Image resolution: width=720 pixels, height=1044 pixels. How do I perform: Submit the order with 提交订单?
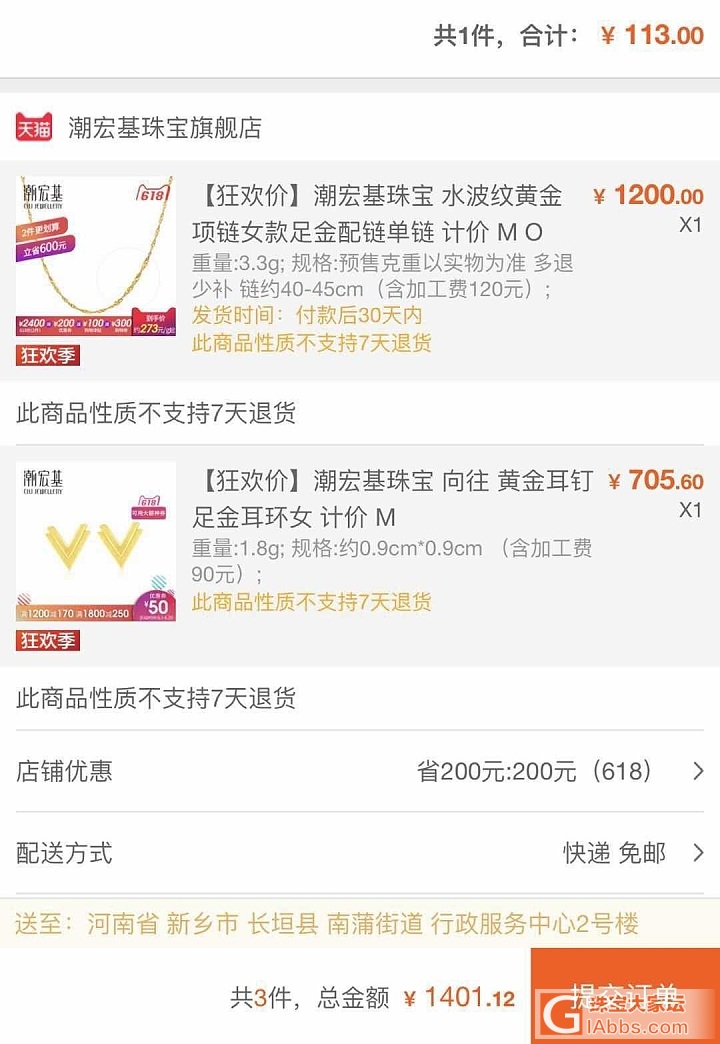coord(625,996)
